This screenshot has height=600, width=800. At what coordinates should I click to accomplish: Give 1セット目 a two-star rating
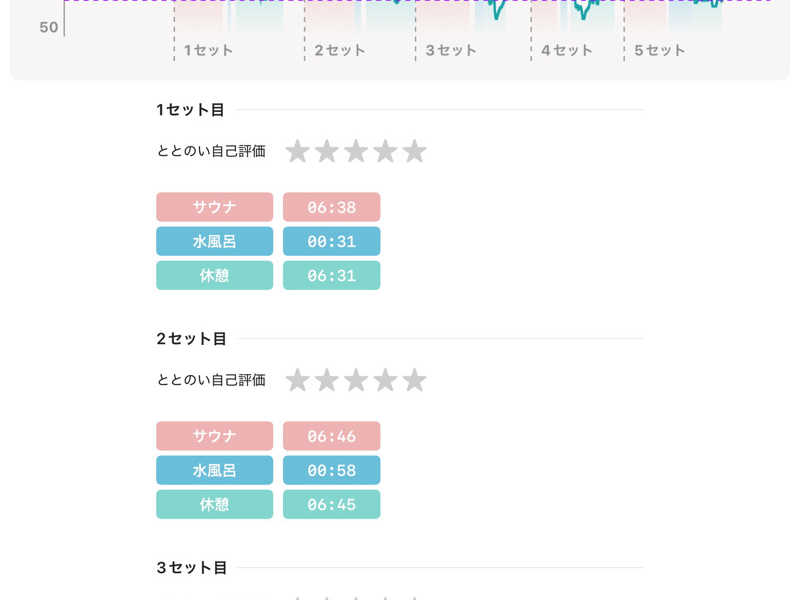click(x=327, y=152)
